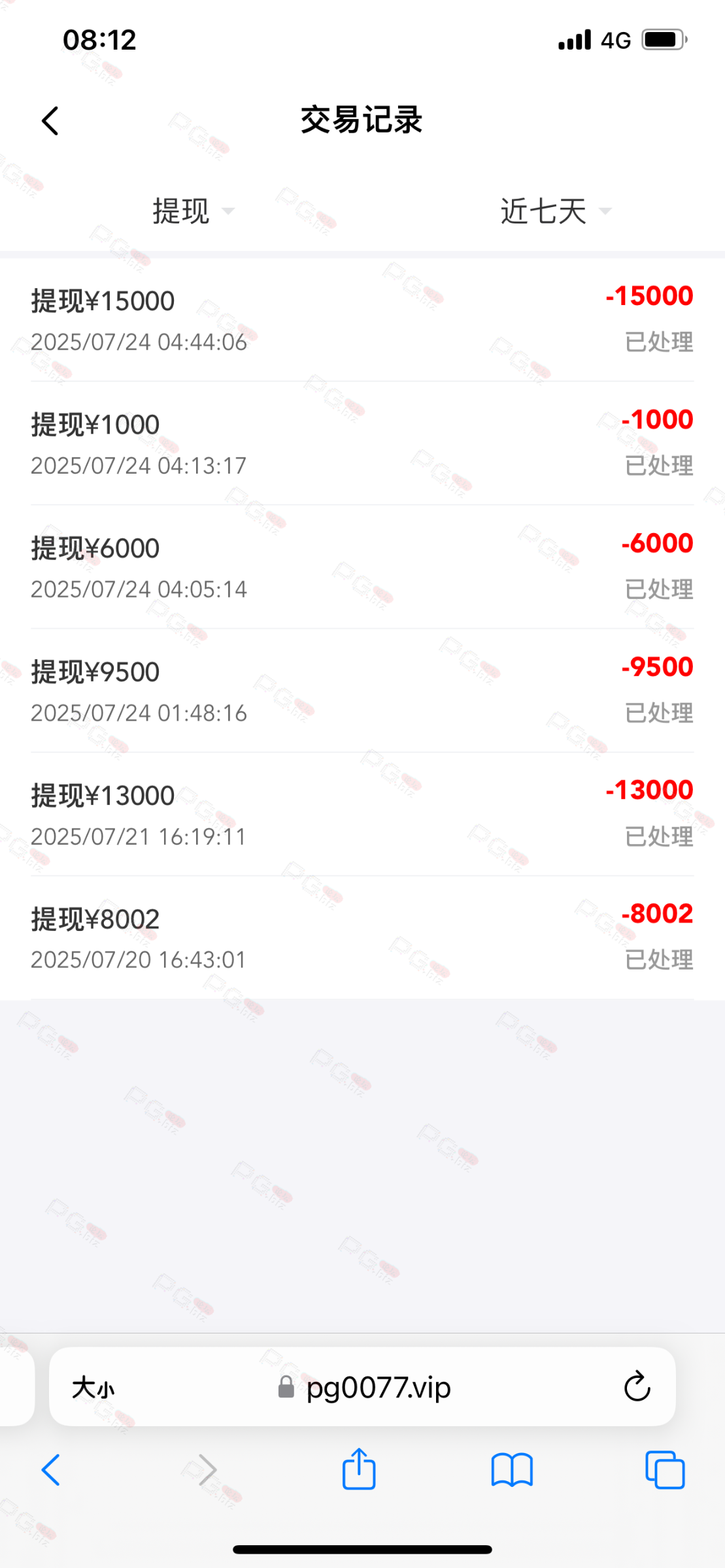Open the 大小 text size menu

pyautogui.click(x=93, y=1388)
